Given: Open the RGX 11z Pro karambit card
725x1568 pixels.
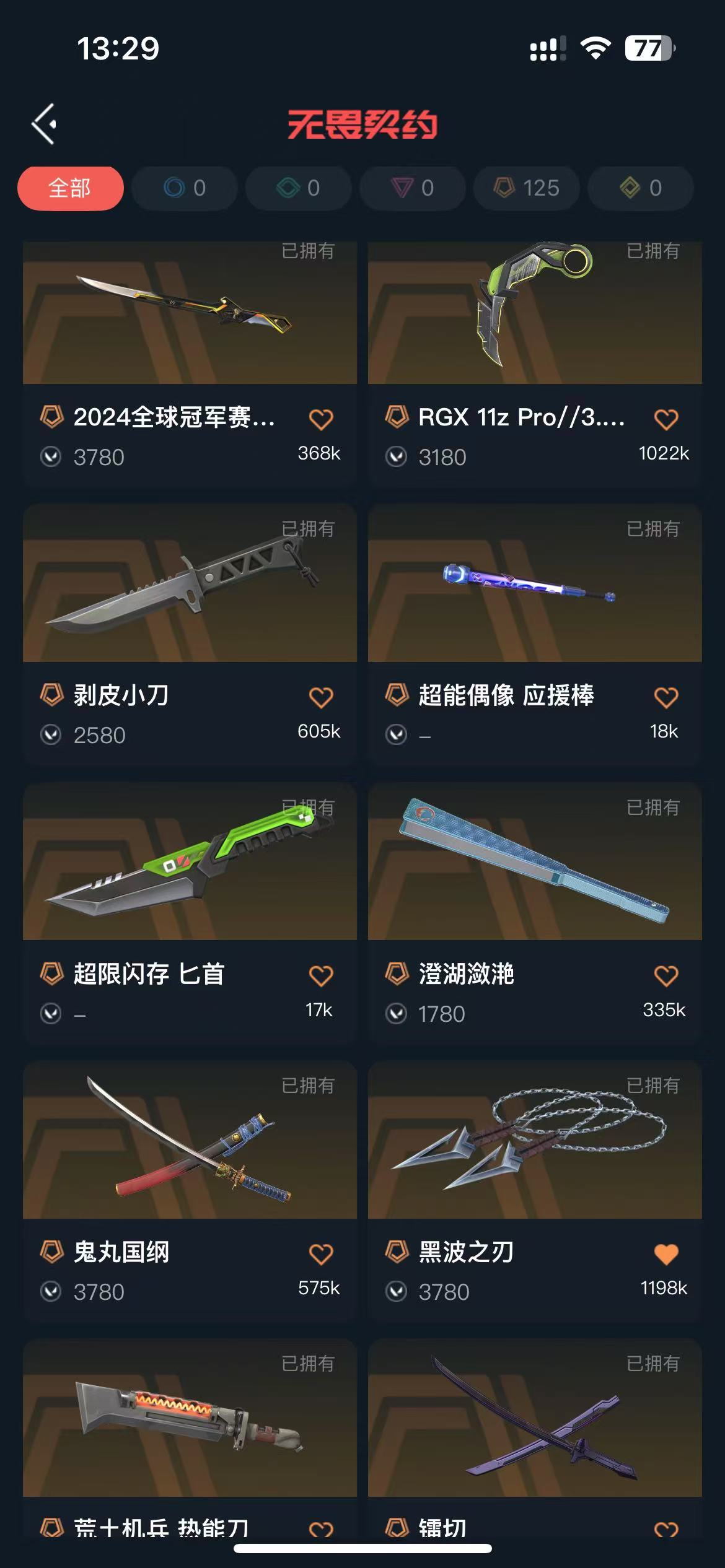Looking at the screenshot, I should click(x=534, y=313).
